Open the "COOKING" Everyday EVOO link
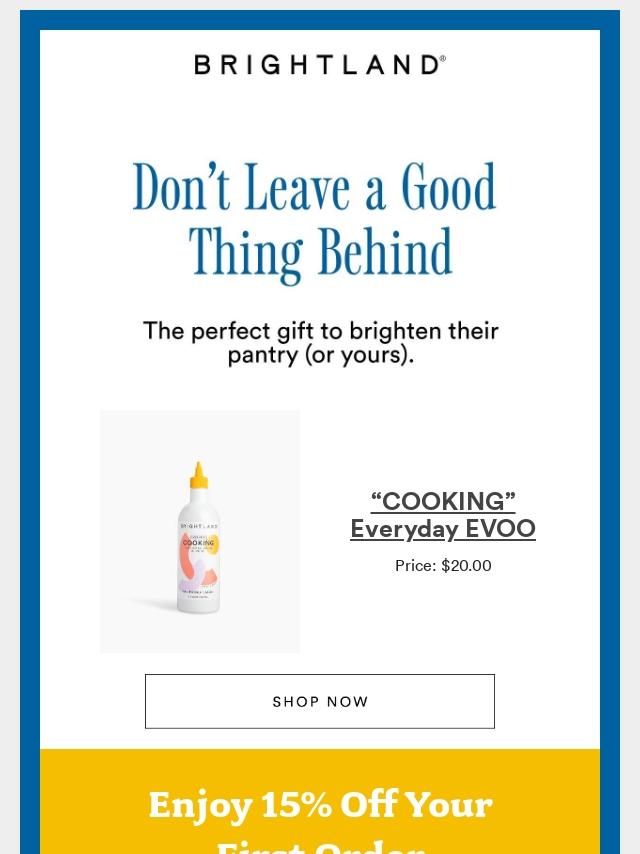Image resolution: width=640 pixels, height=854 pixels. tap(443, 514)
